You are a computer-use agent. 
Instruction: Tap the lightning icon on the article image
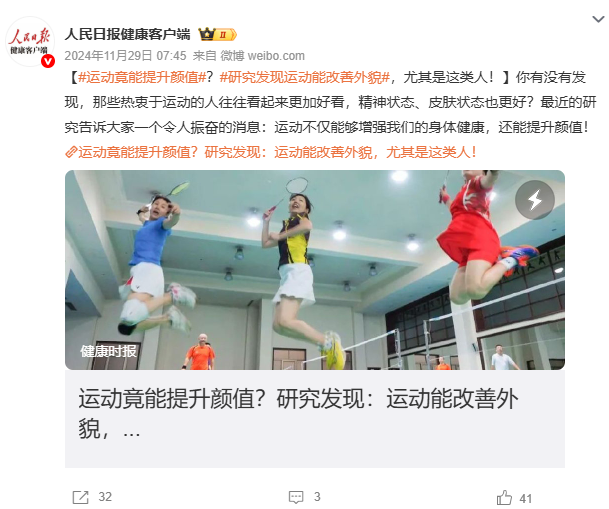coord(534,200)
